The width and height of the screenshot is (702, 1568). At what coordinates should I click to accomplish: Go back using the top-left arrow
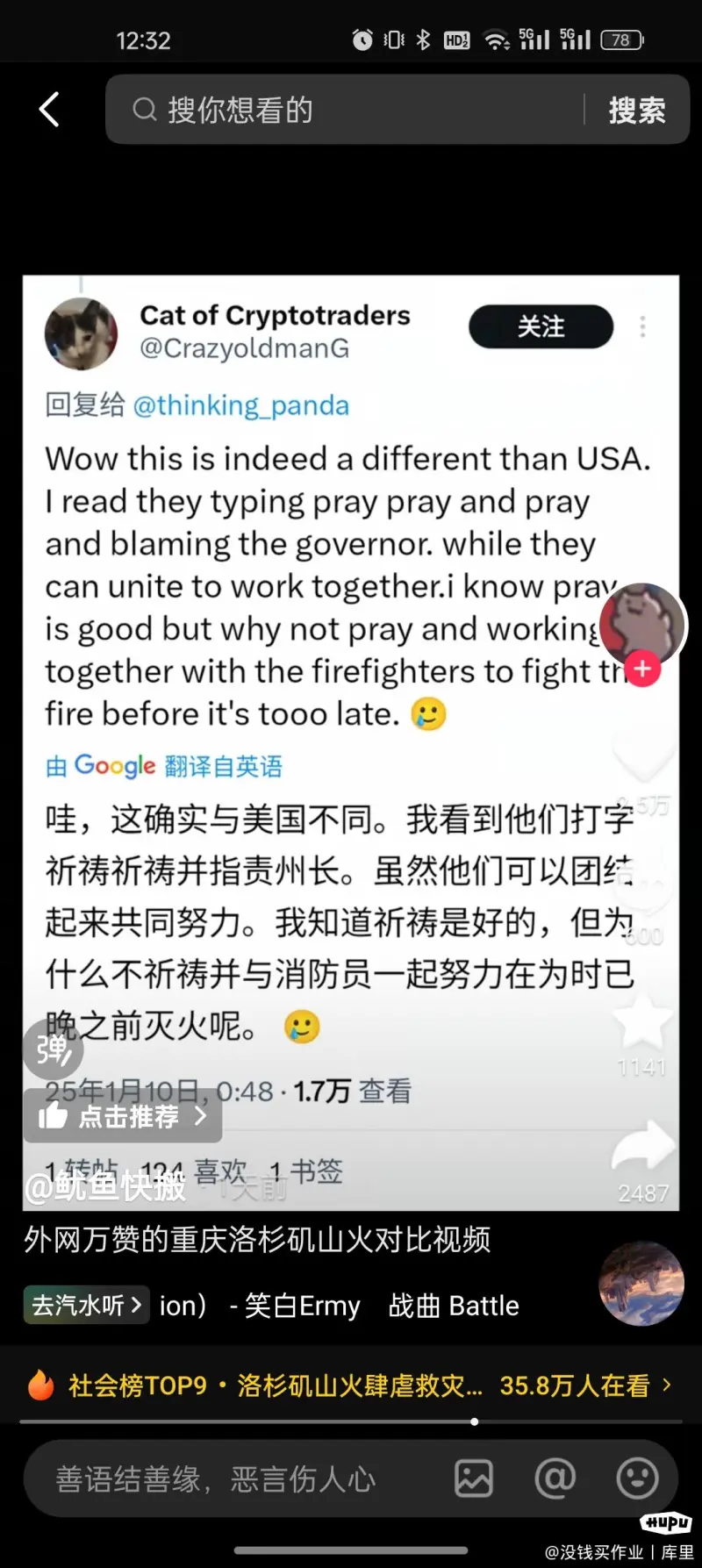tap(49, 110)
